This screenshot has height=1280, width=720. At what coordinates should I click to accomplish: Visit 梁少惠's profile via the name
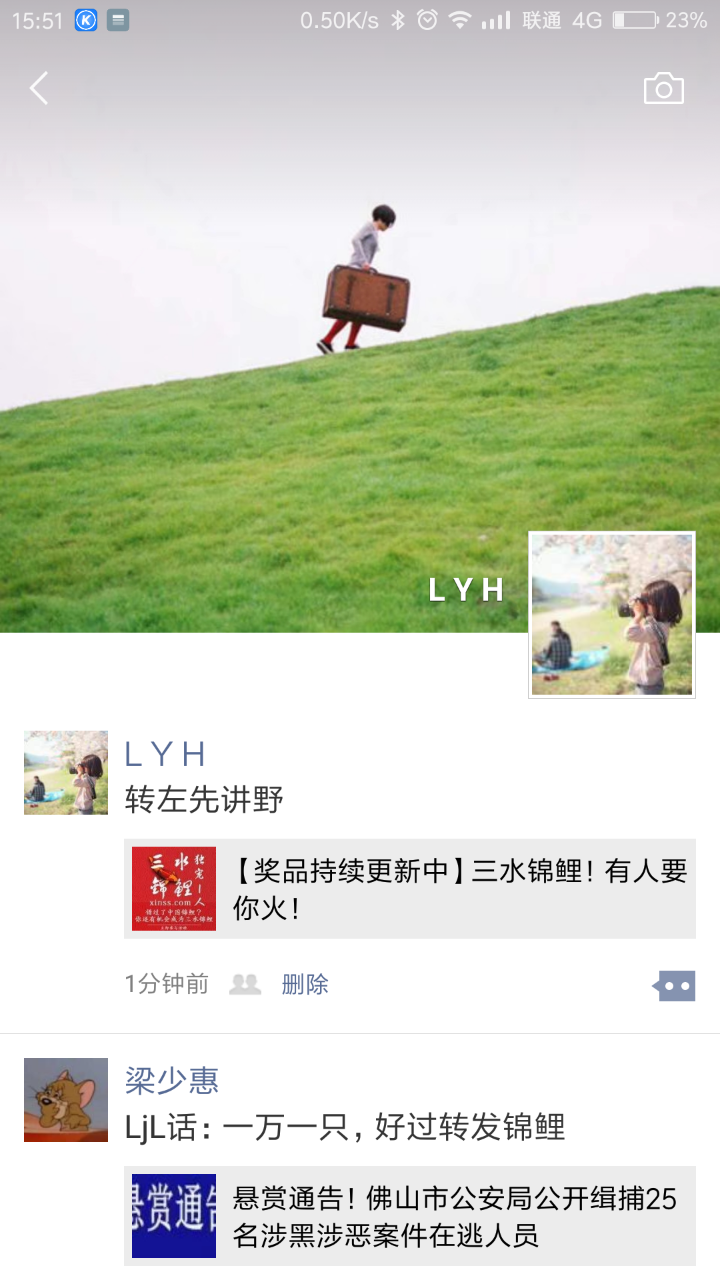click(172, 1080)
